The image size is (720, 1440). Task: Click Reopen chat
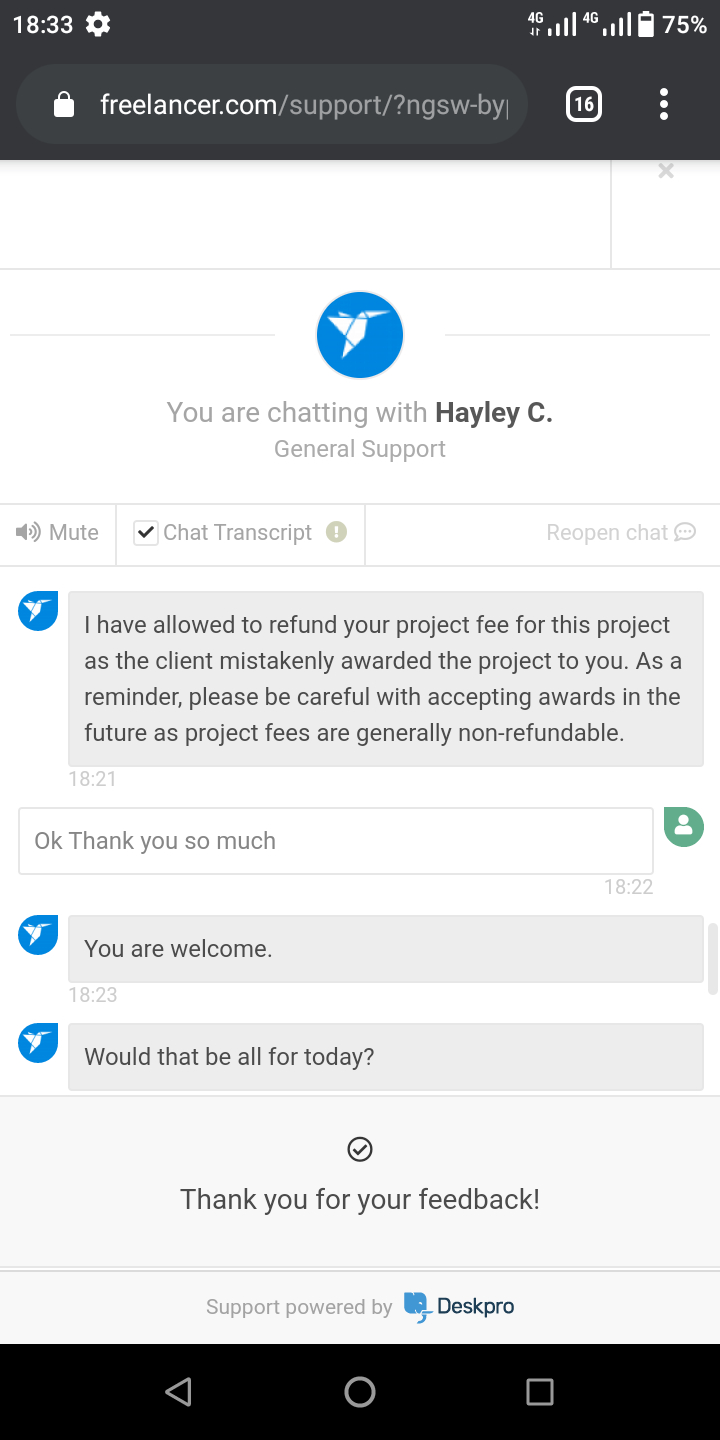[621, 533]
